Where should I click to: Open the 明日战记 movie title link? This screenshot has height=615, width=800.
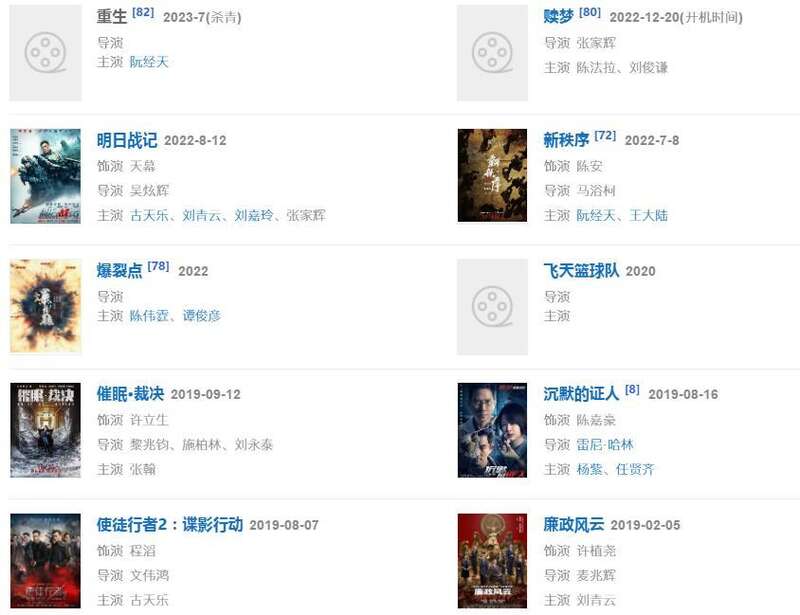(x=126, y=140)
